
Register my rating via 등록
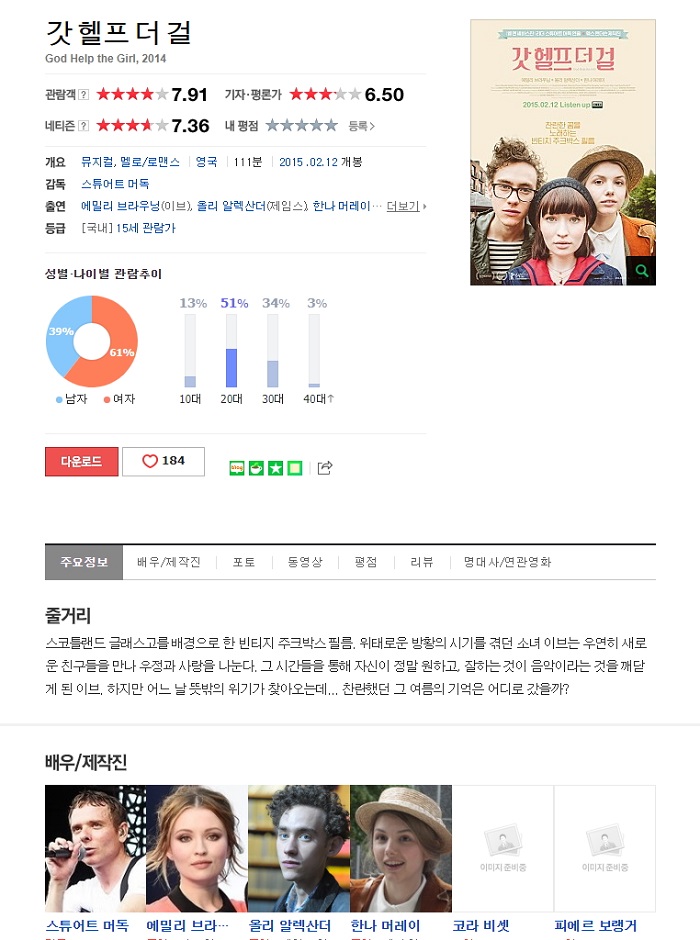pos(361,126)
